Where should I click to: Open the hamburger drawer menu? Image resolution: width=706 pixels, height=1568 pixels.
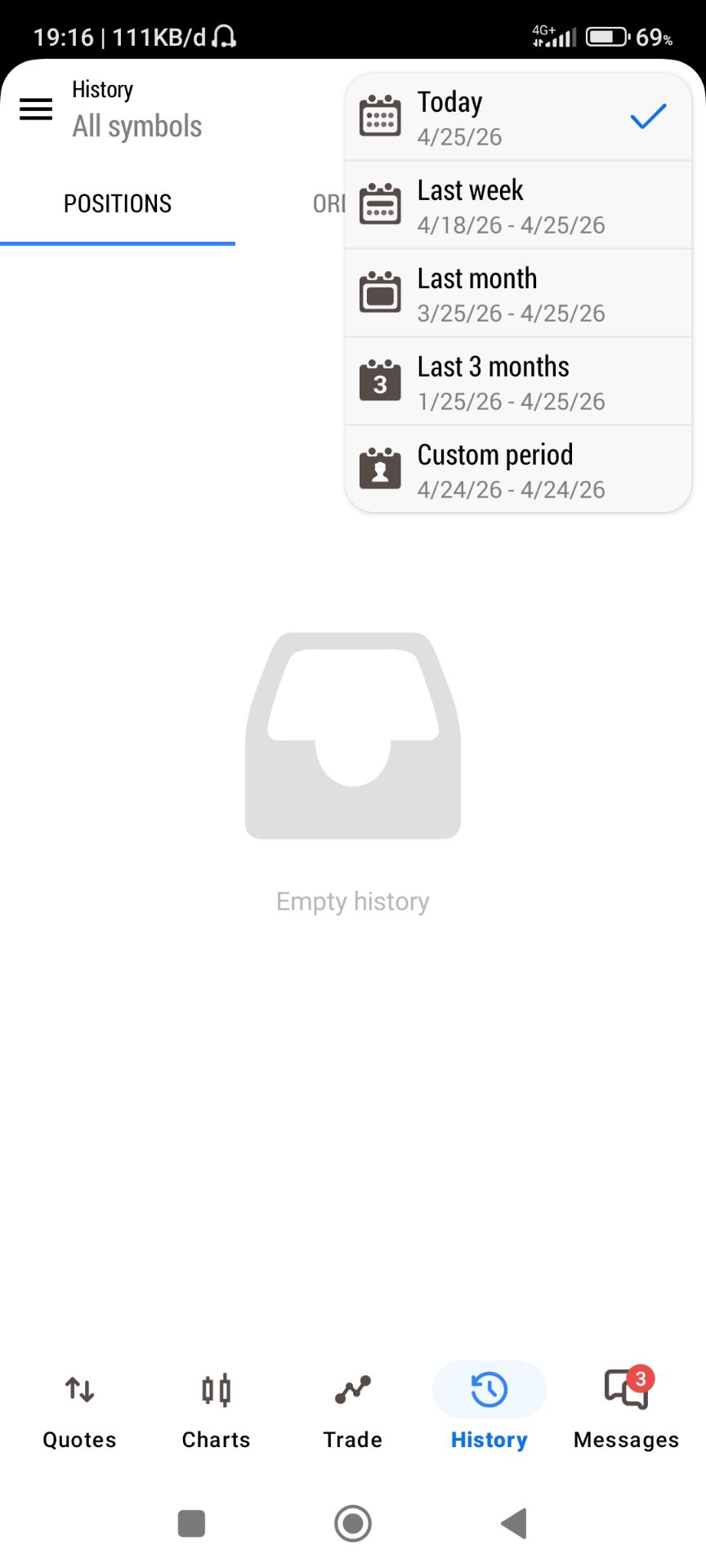36,109
